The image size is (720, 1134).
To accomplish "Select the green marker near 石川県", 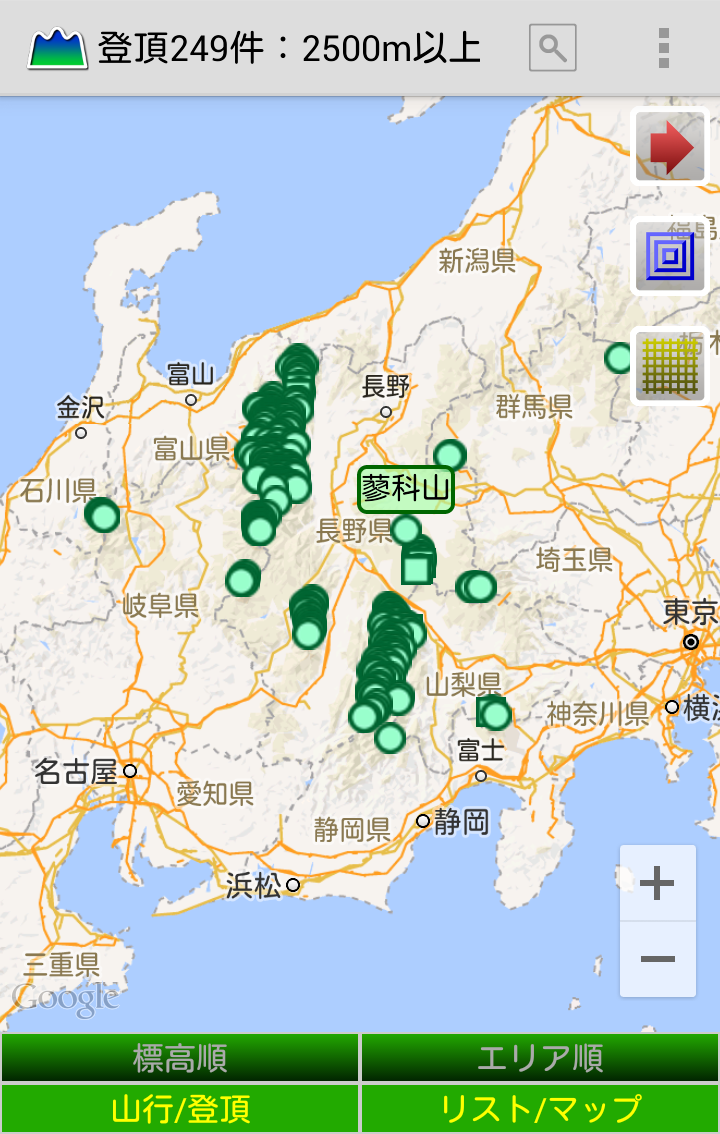I will pos(102,515).
